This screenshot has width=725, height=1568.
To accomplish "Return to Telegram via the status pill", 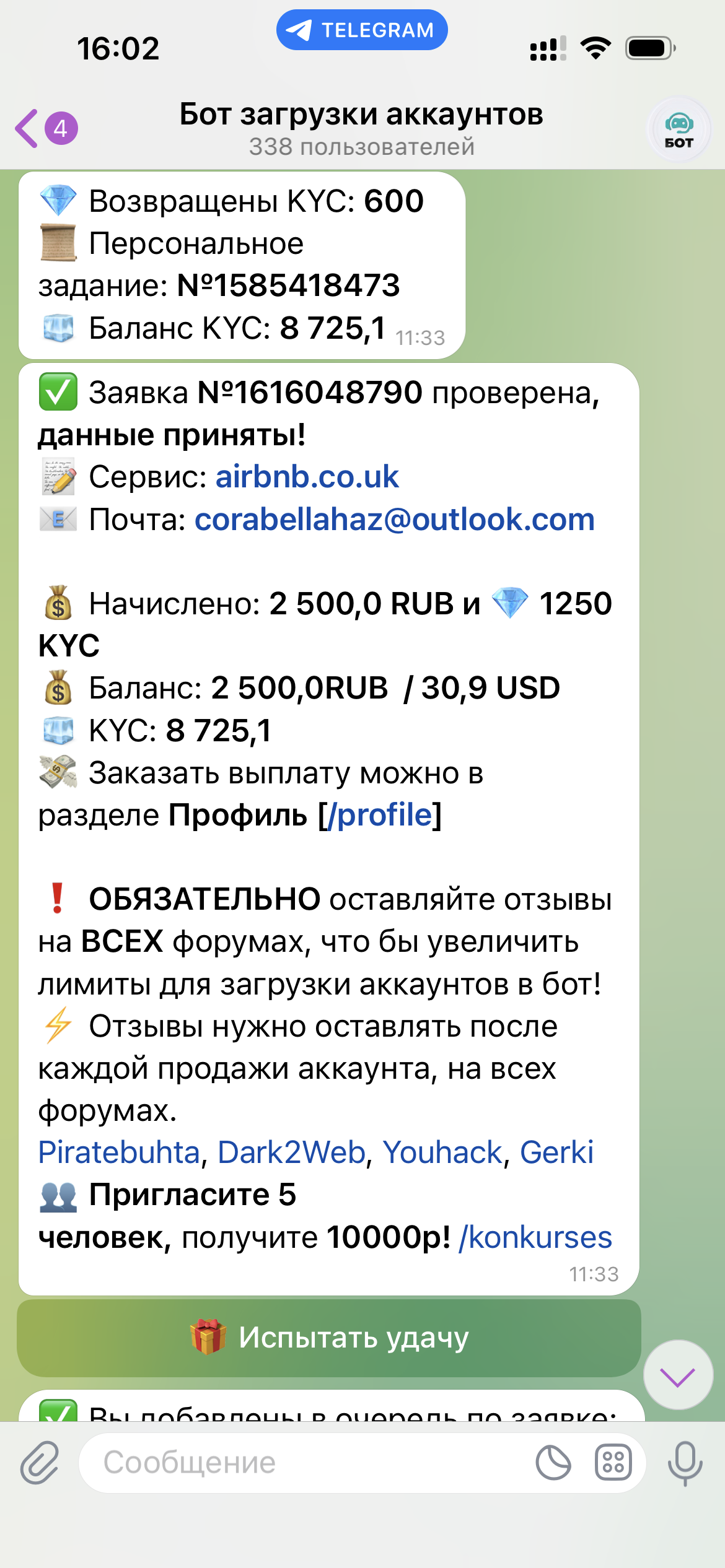I will coord(362,30).
